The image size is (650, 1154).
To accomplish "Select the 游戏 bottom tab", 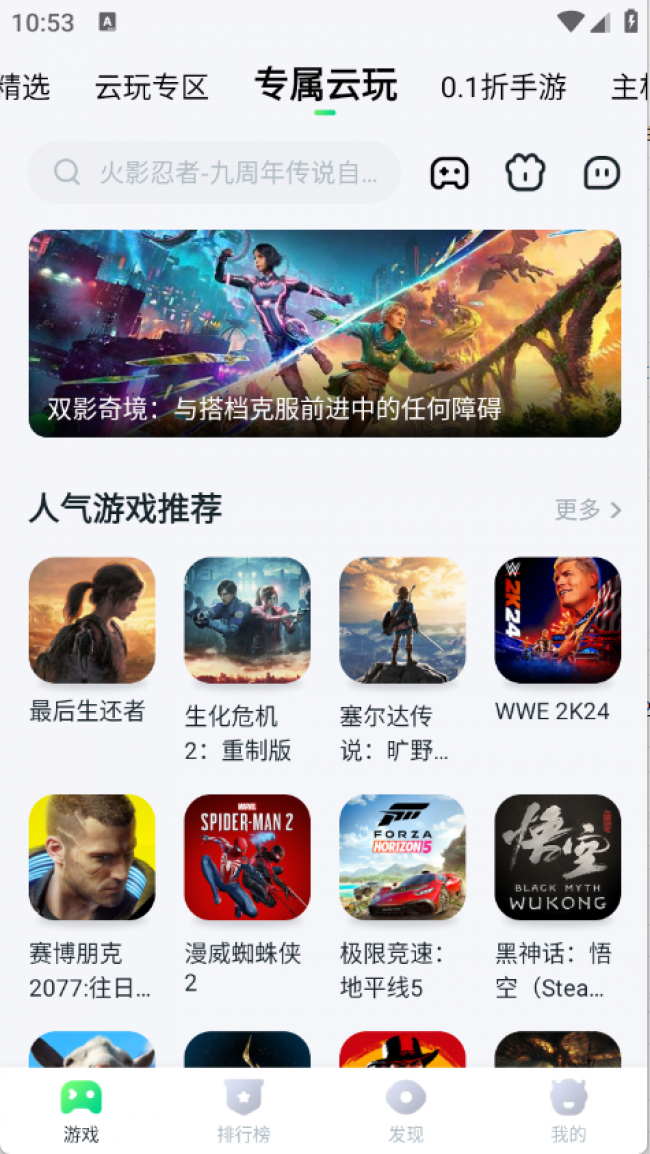I will 81,1110.
